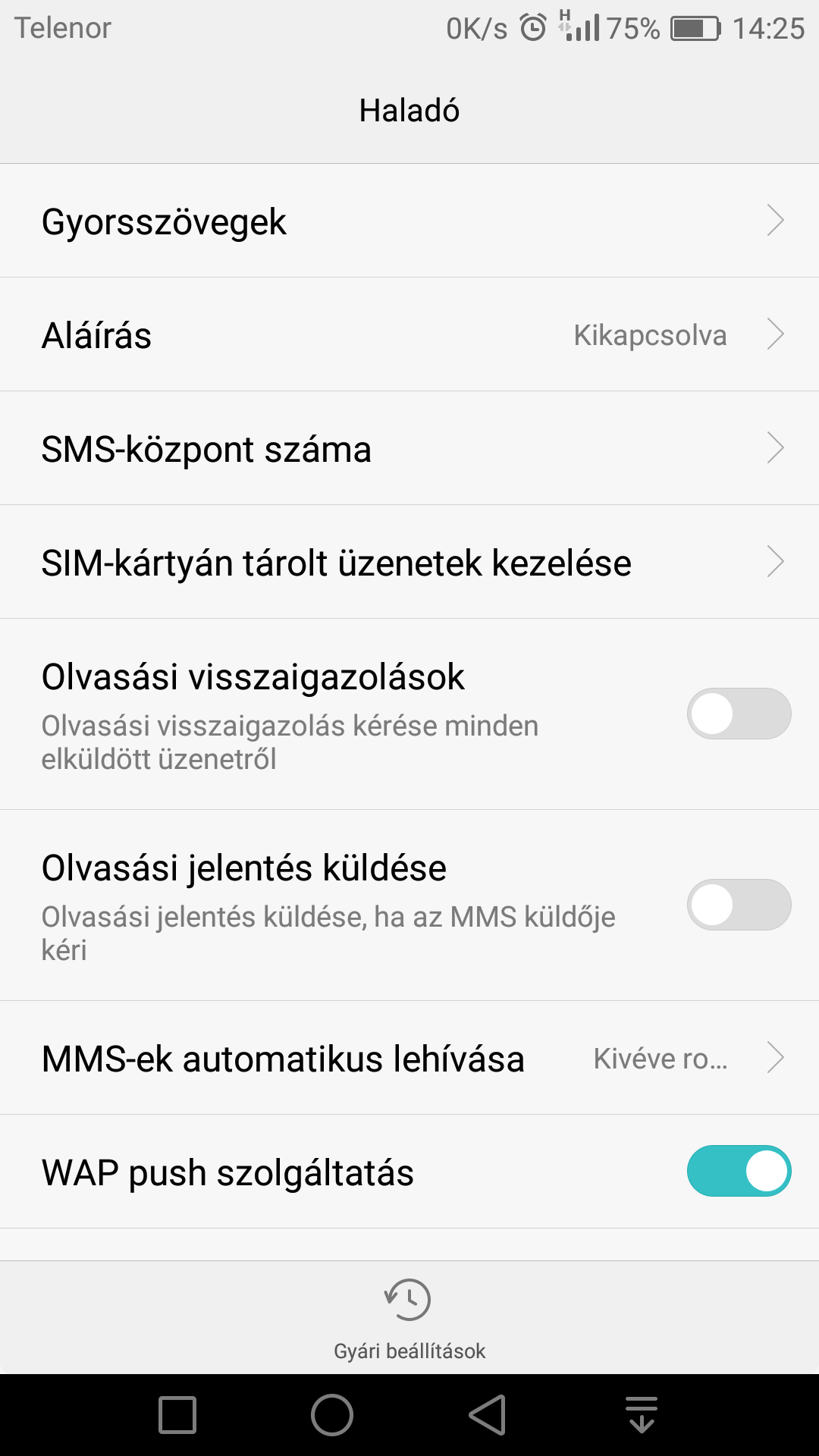Turn on Olvasási jelentés küldése

point(739,905)
